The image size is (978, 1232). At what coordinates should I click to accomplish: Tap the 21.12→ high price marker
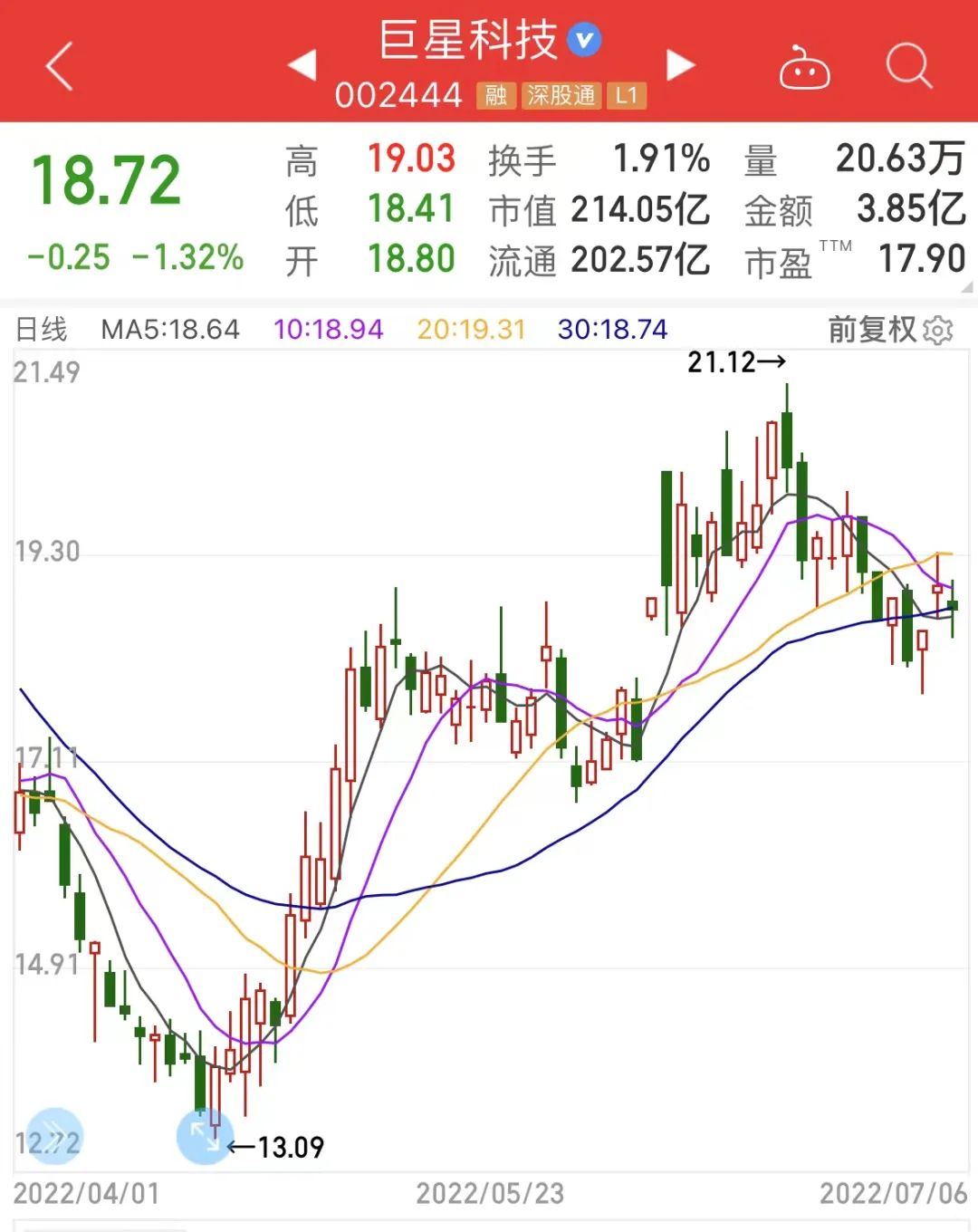pos(735,362)
